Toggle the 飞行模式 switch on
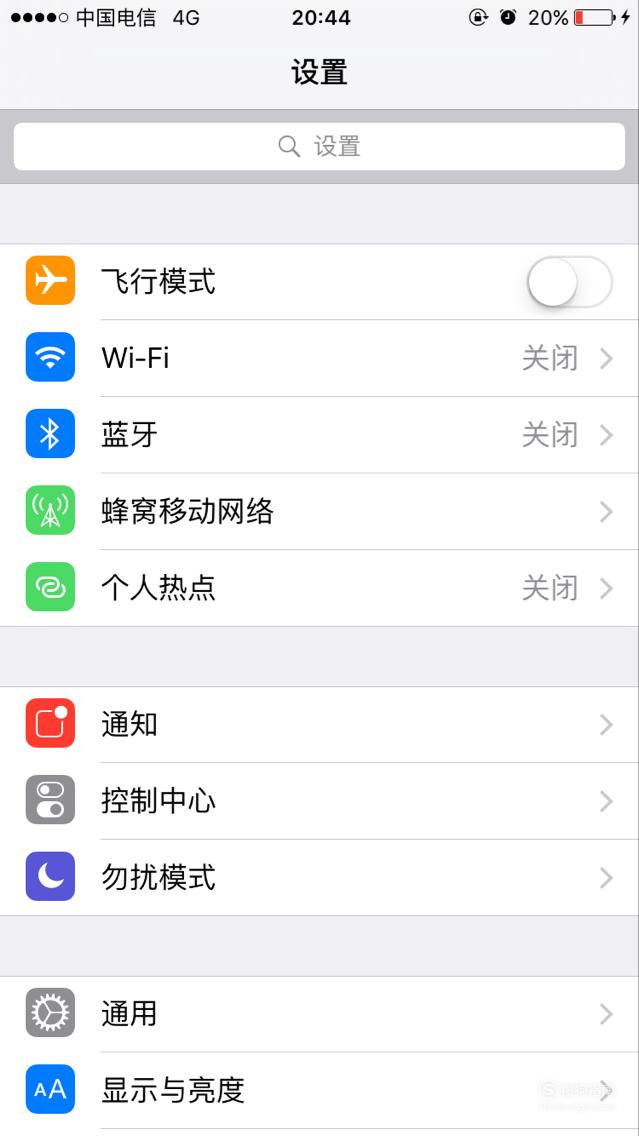The height and width of the screenshot is (1136, 639). [569, 282]
